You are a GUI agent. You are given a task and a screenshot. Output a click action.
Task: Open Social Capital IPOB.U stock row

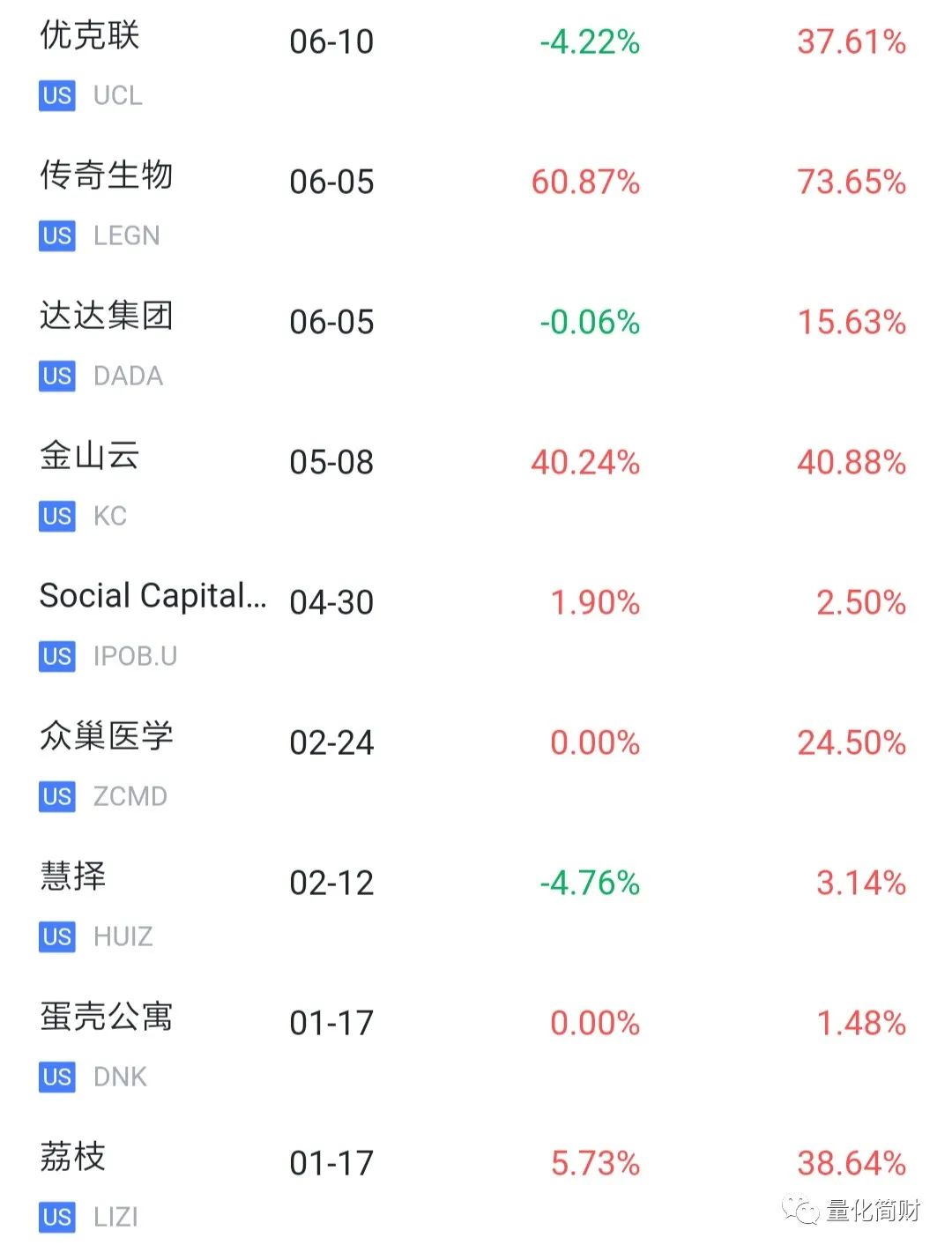pyautogui.click(x=152, y=597)
